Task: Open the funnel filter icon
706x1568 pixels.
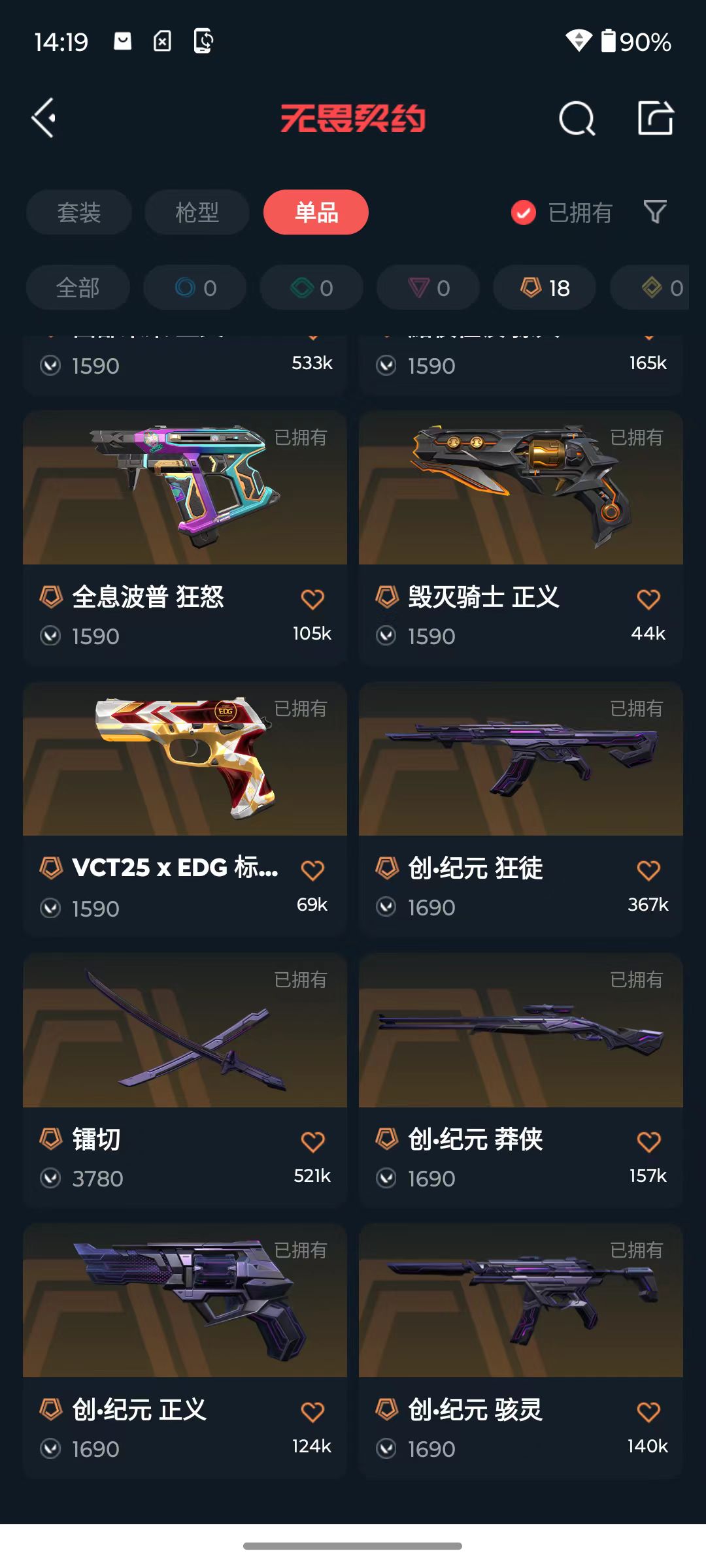Action: click(655, 212)
